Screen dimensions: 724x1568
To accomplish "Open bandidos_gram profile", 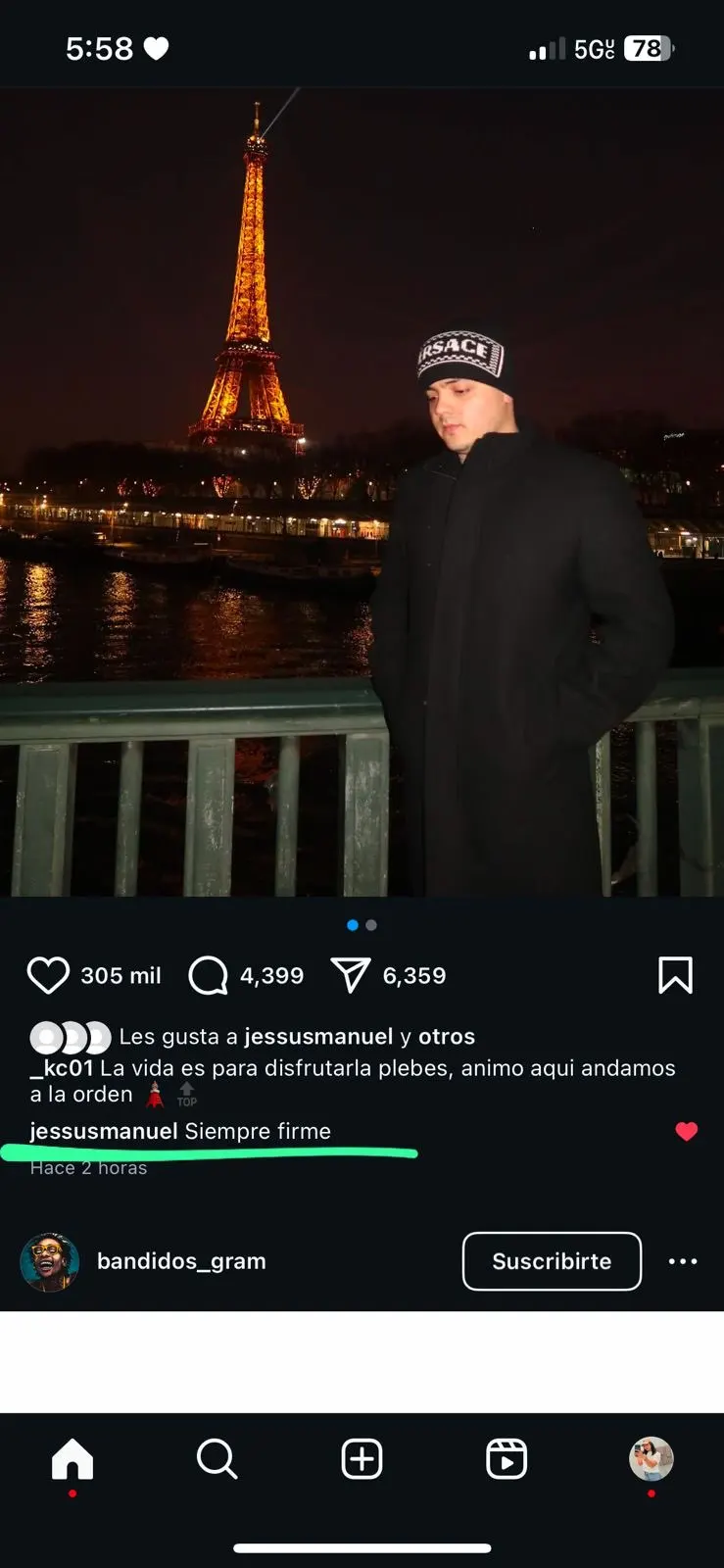I will [181, 1261].
